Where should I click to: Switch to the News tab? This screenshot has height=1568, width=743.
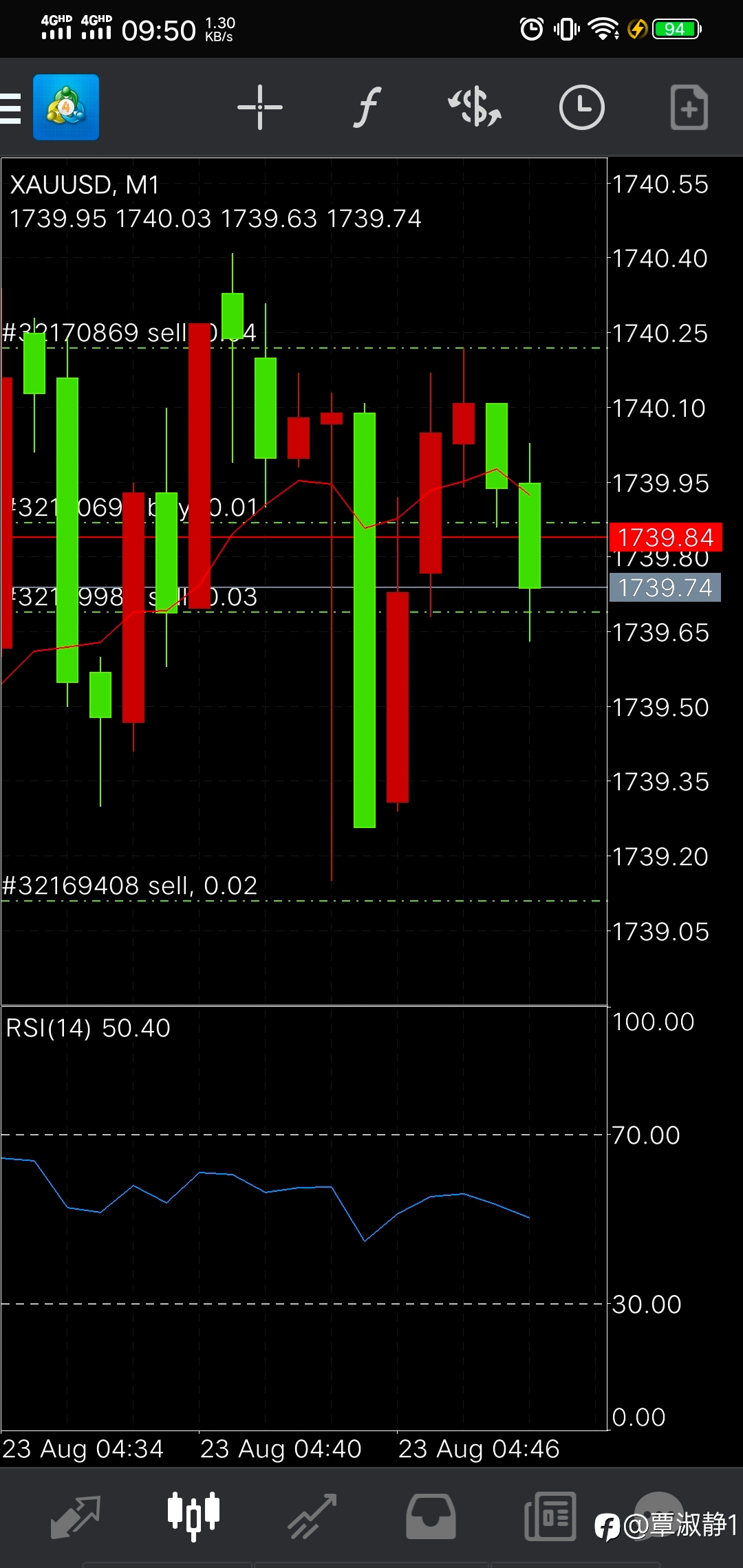[x=550, y=1516]
